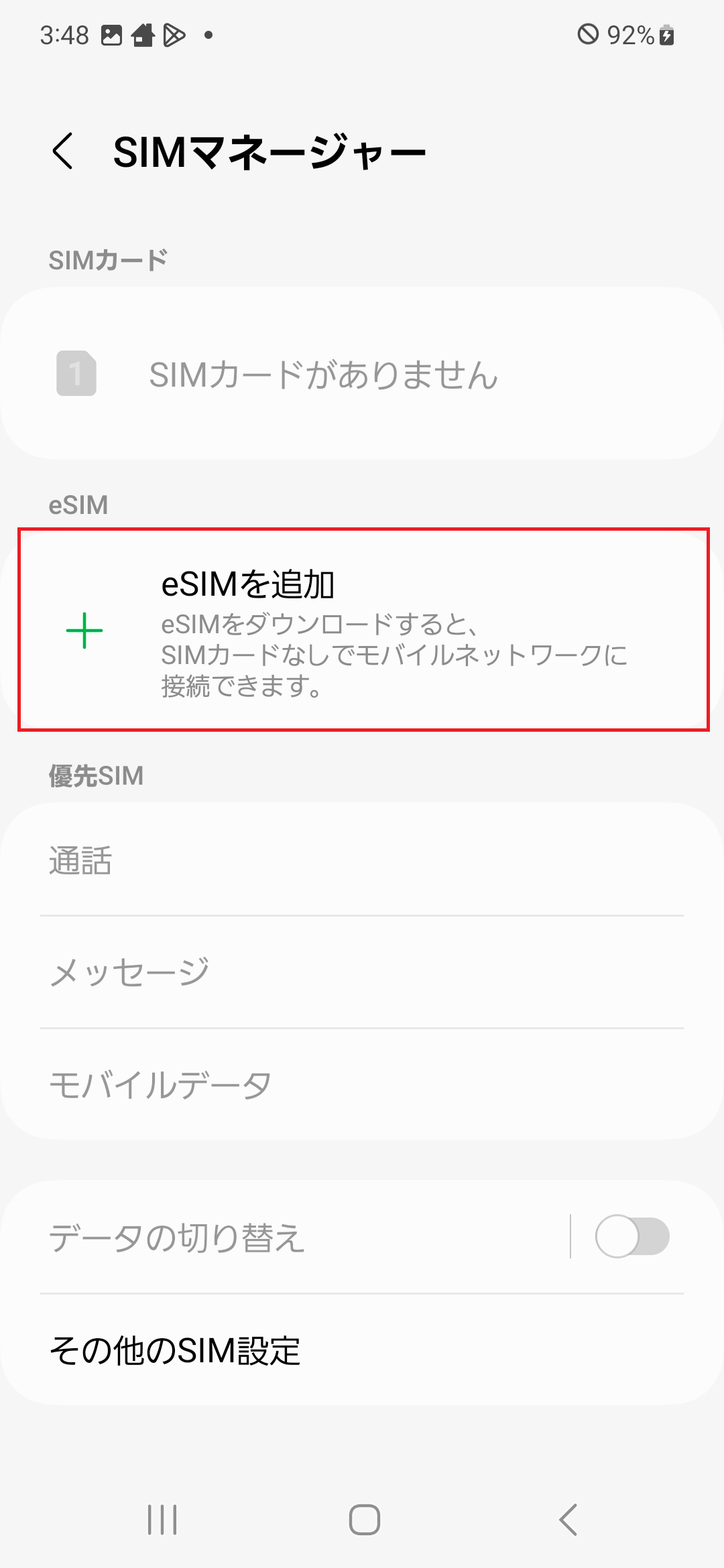The height and width of the screenshot is (1568, 724).
Task: Go back from SIMマネージャー
Action: pos(62,151)
